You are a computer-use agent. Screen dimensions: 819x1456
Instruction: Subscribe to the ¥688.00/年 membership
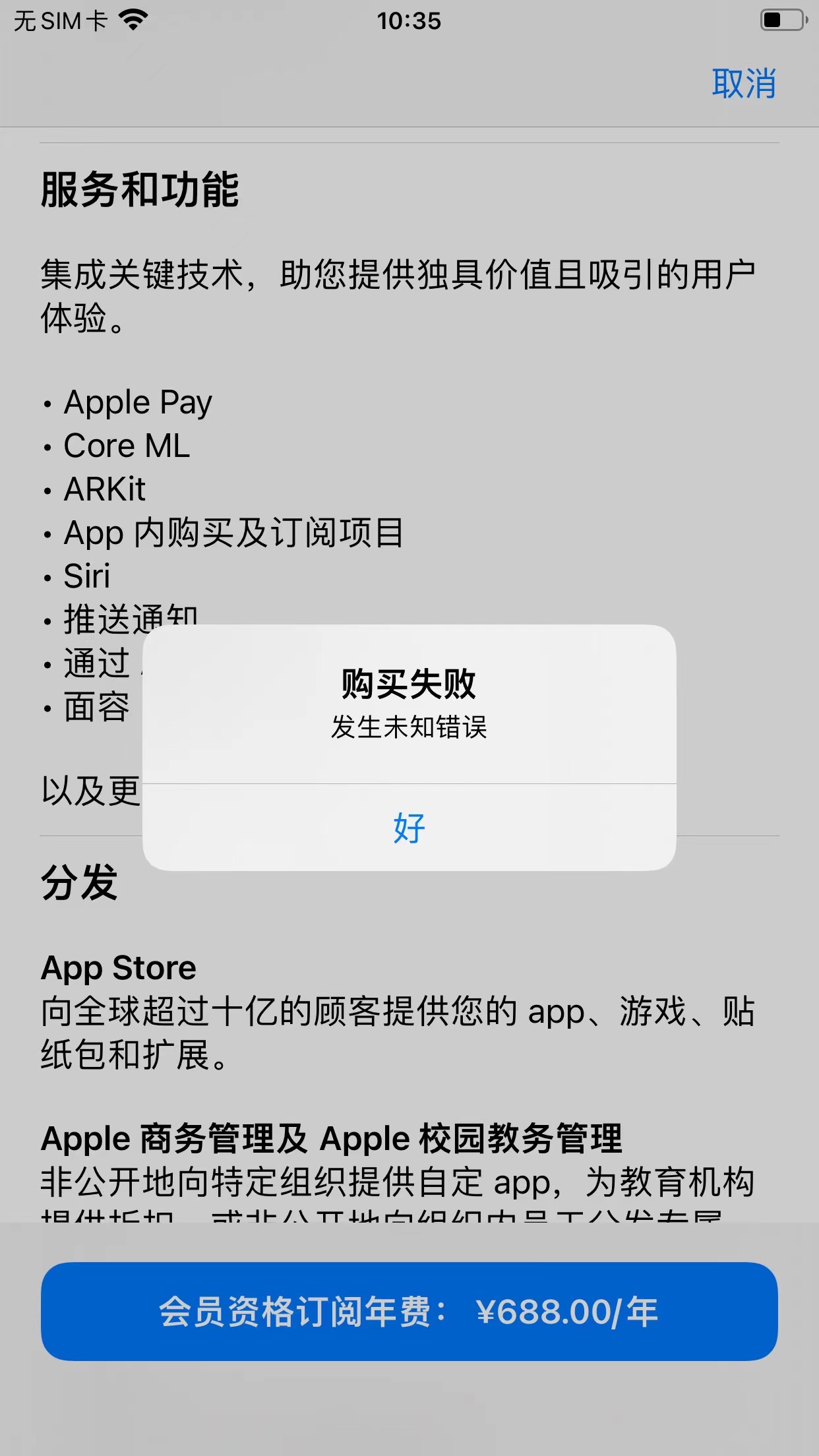tap(409, 1311)
